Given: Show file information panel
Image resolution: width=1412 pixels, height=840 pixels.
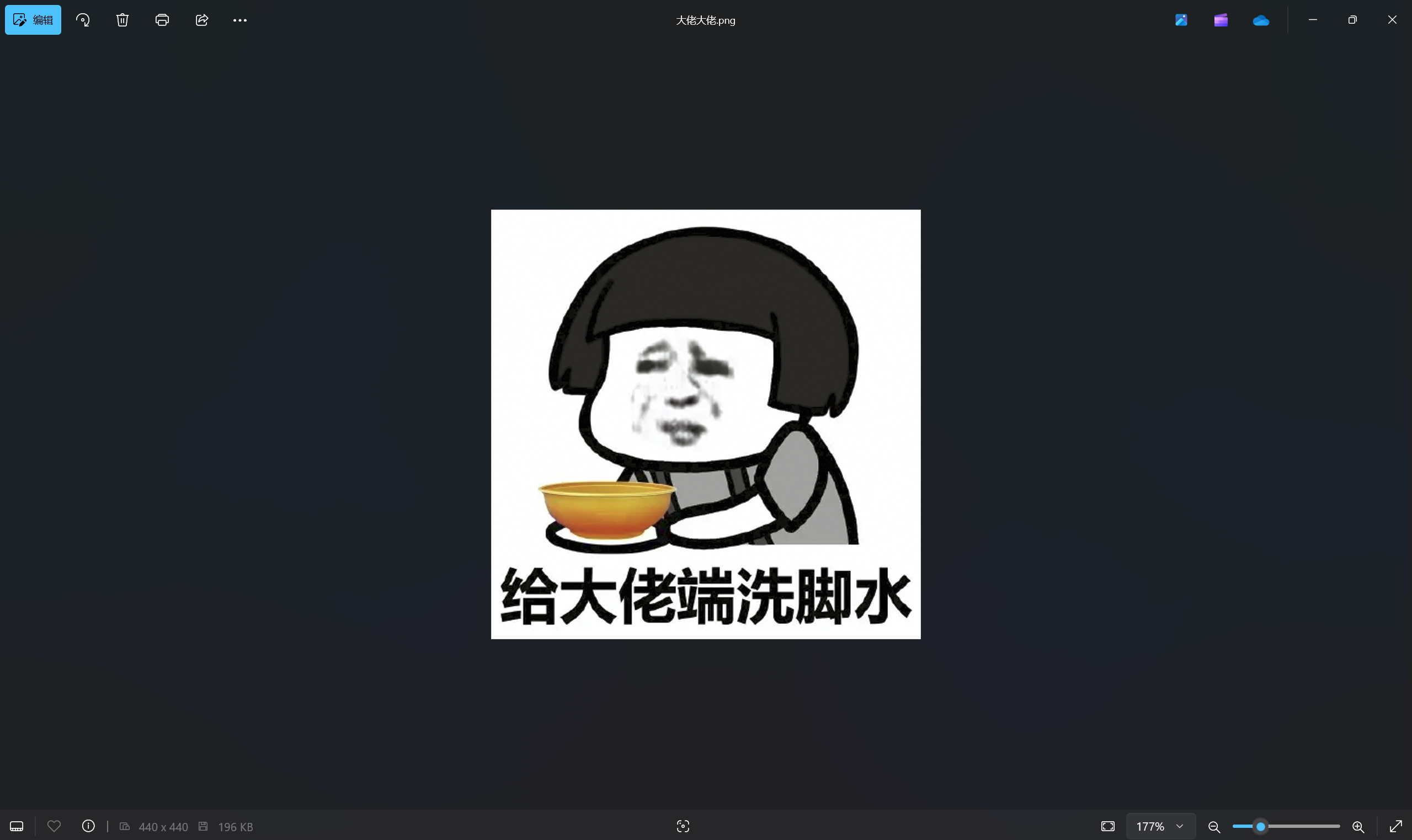Looking at the screenshot, I should 88,826.
